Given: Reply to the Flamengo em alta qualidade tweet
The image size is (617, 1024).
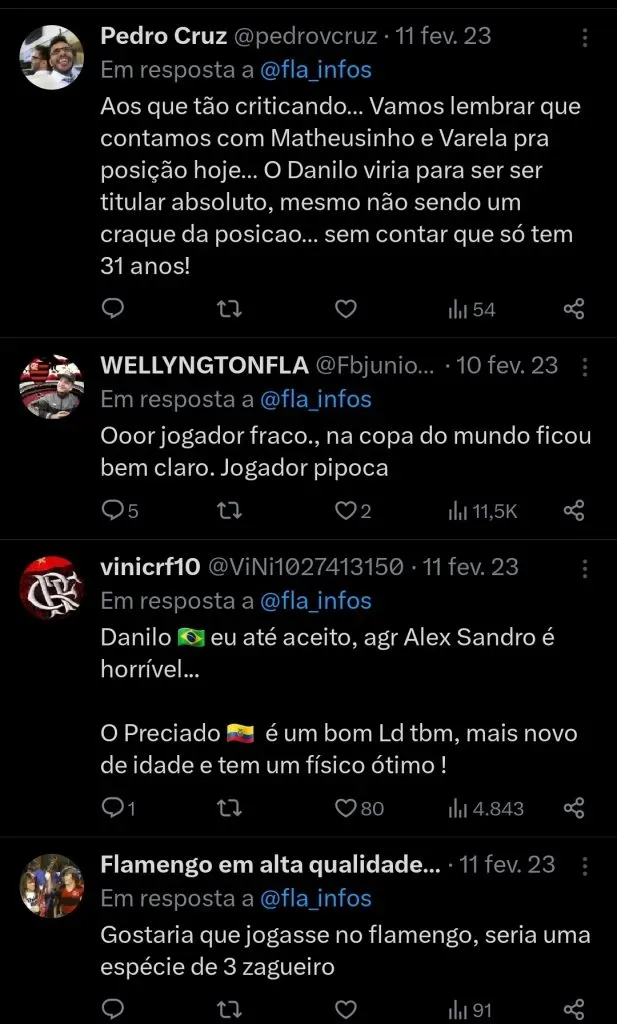Looking at the screenshot, I should coord(114,1008).
